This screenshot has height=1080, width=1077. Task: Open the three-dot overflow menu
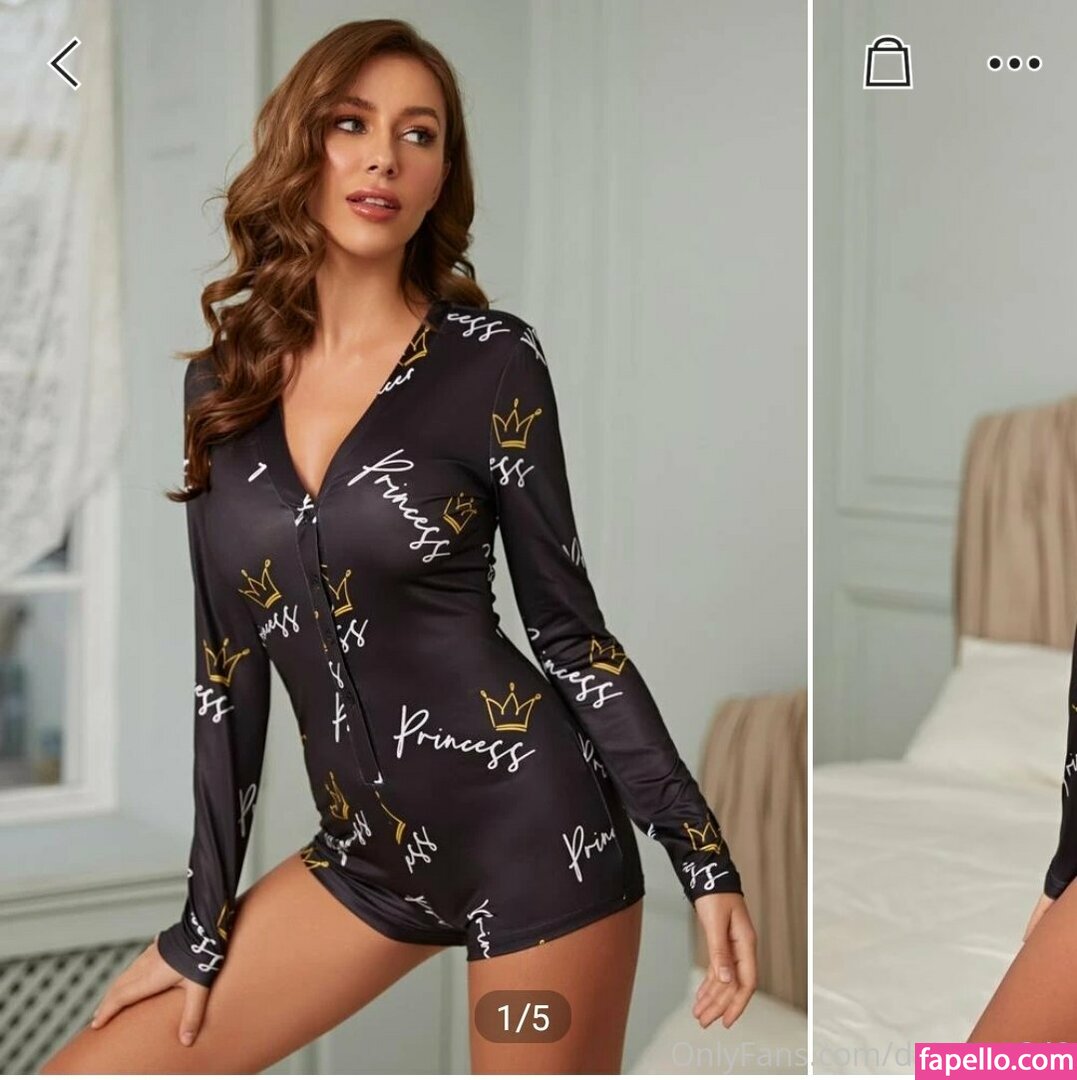pyautogui.click(x=1014, y=64)
